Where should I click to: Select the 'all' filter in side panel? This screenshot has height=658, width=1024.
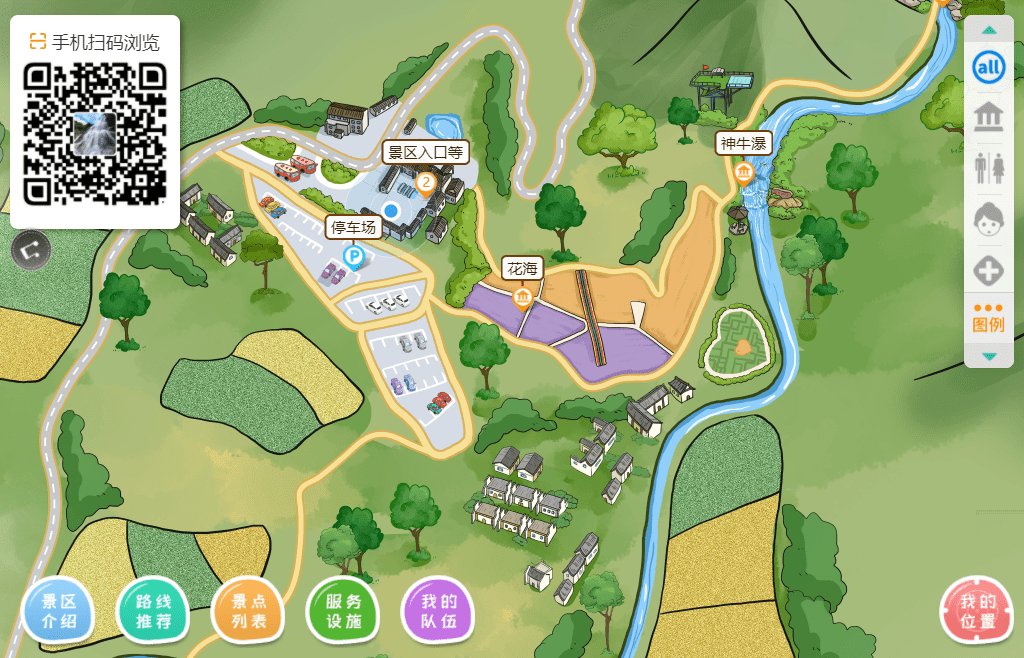[x=988, y=68]
